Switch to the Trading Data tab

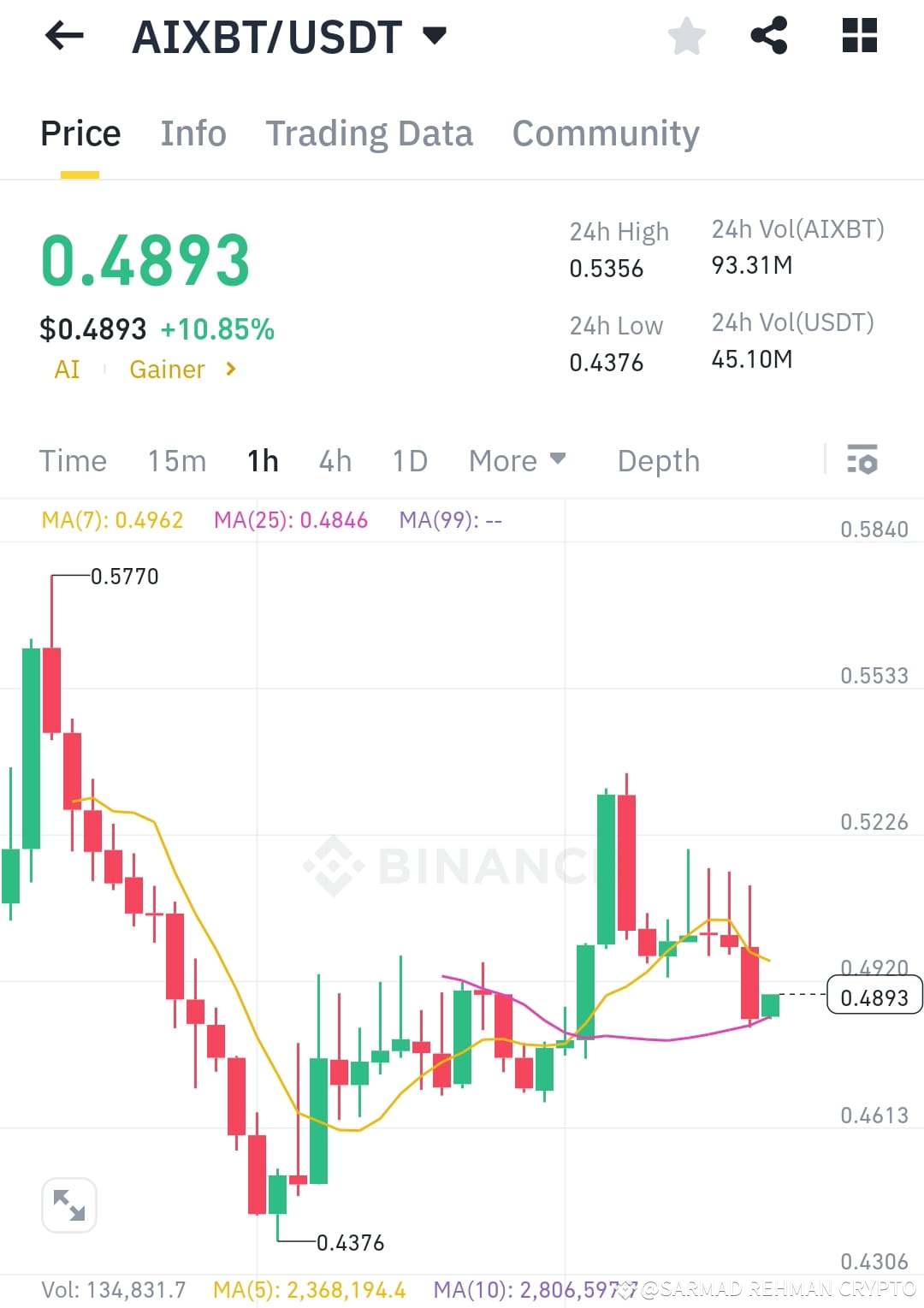pyautogui.click(x=370, y=133)
